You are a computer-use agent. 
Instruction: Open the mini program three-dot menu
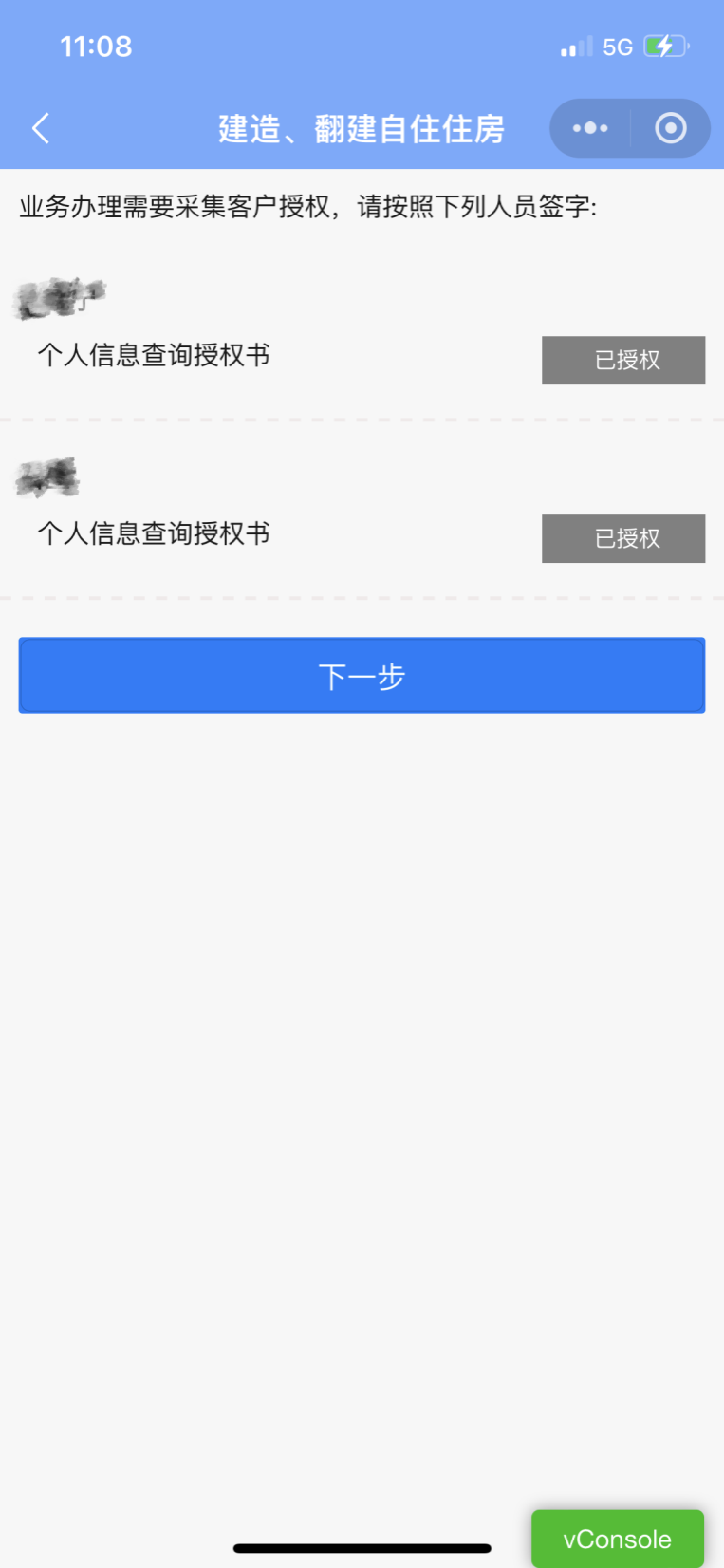pos(590,128)
